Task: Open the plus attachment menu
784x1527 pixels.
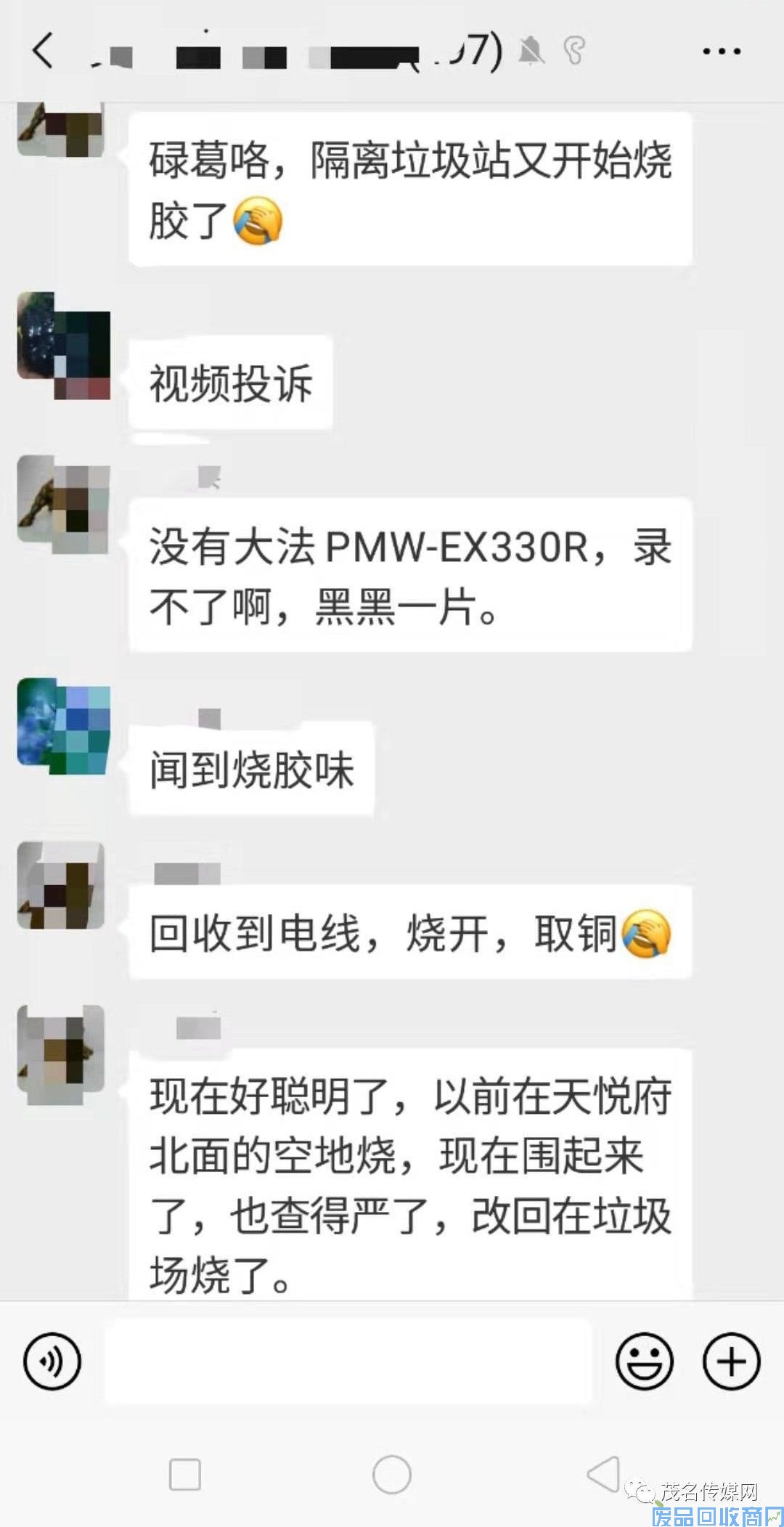Action: (731, 1361)
